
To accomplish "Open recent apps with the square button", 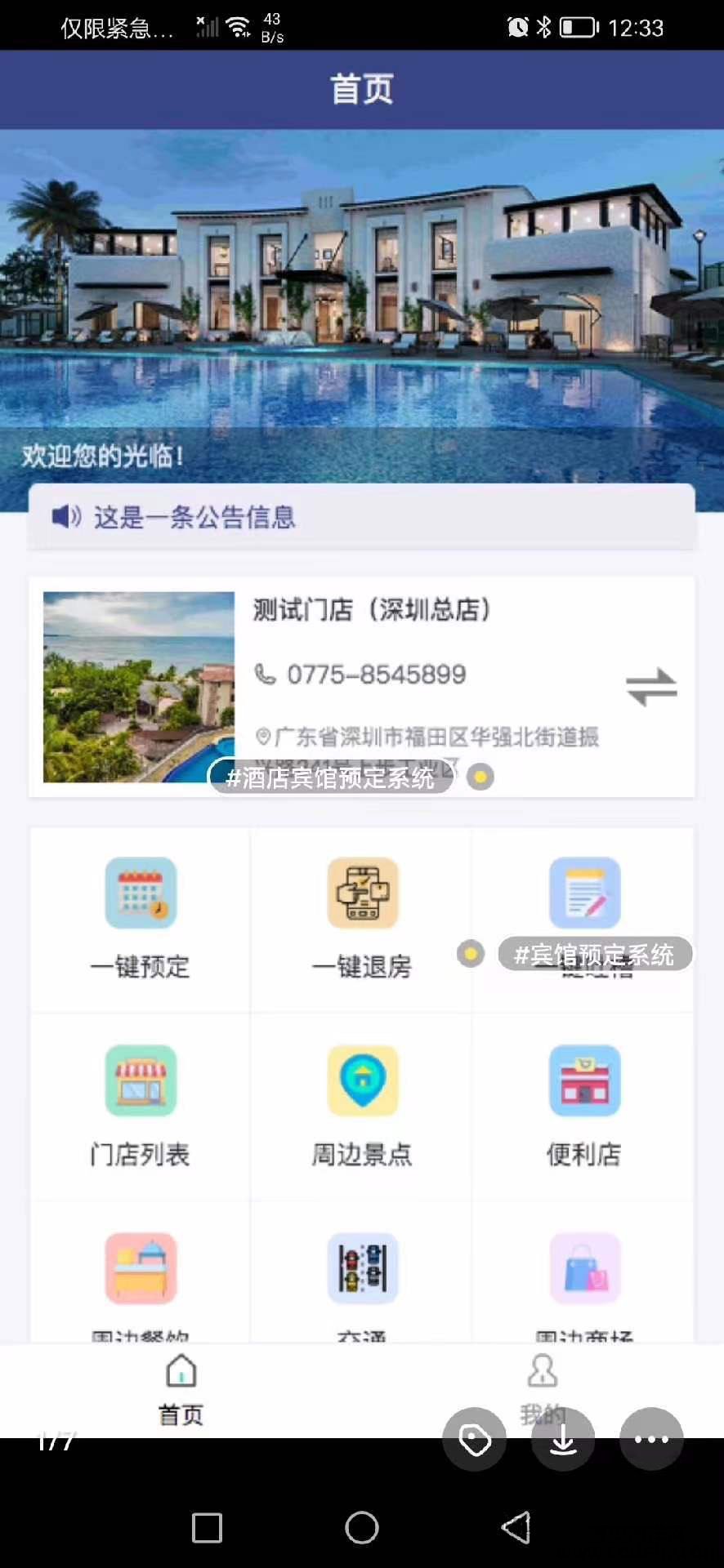I will (x=207, y=1527).
